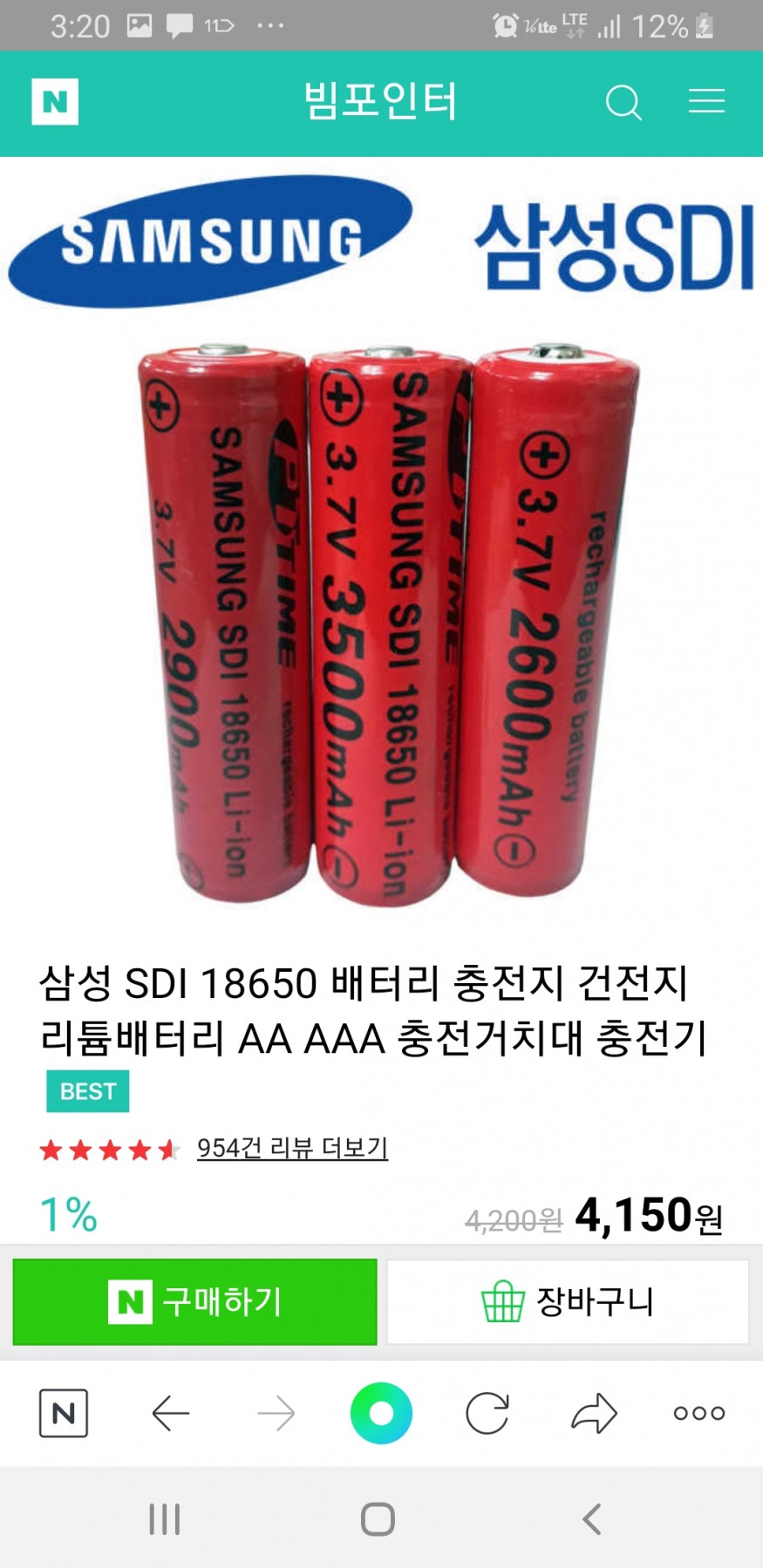Screen dimensions: 763x1568
Task: Add item to cart with 장바구니
Action: 568,1301
